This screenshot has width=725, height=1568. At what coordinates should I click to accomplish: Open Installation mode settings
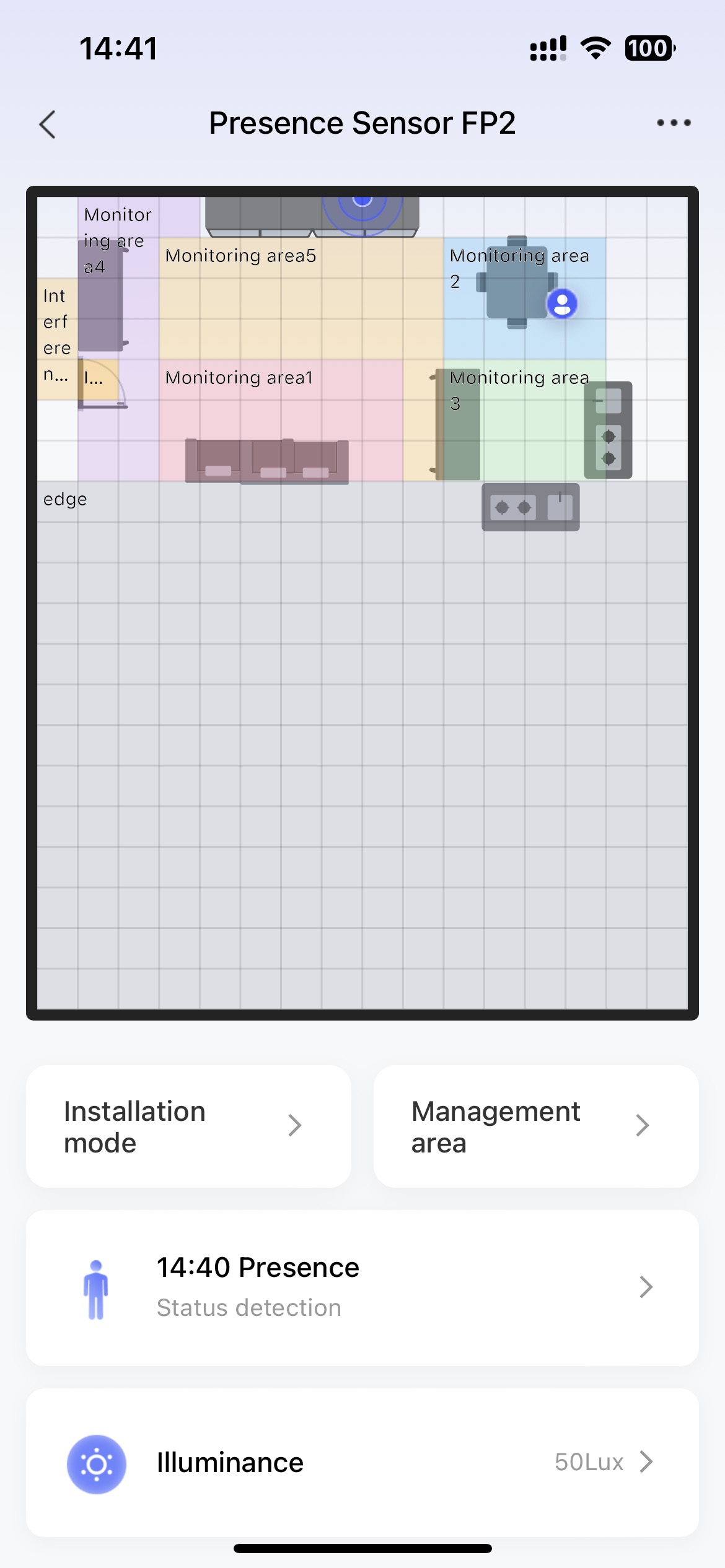[188, 1126]
